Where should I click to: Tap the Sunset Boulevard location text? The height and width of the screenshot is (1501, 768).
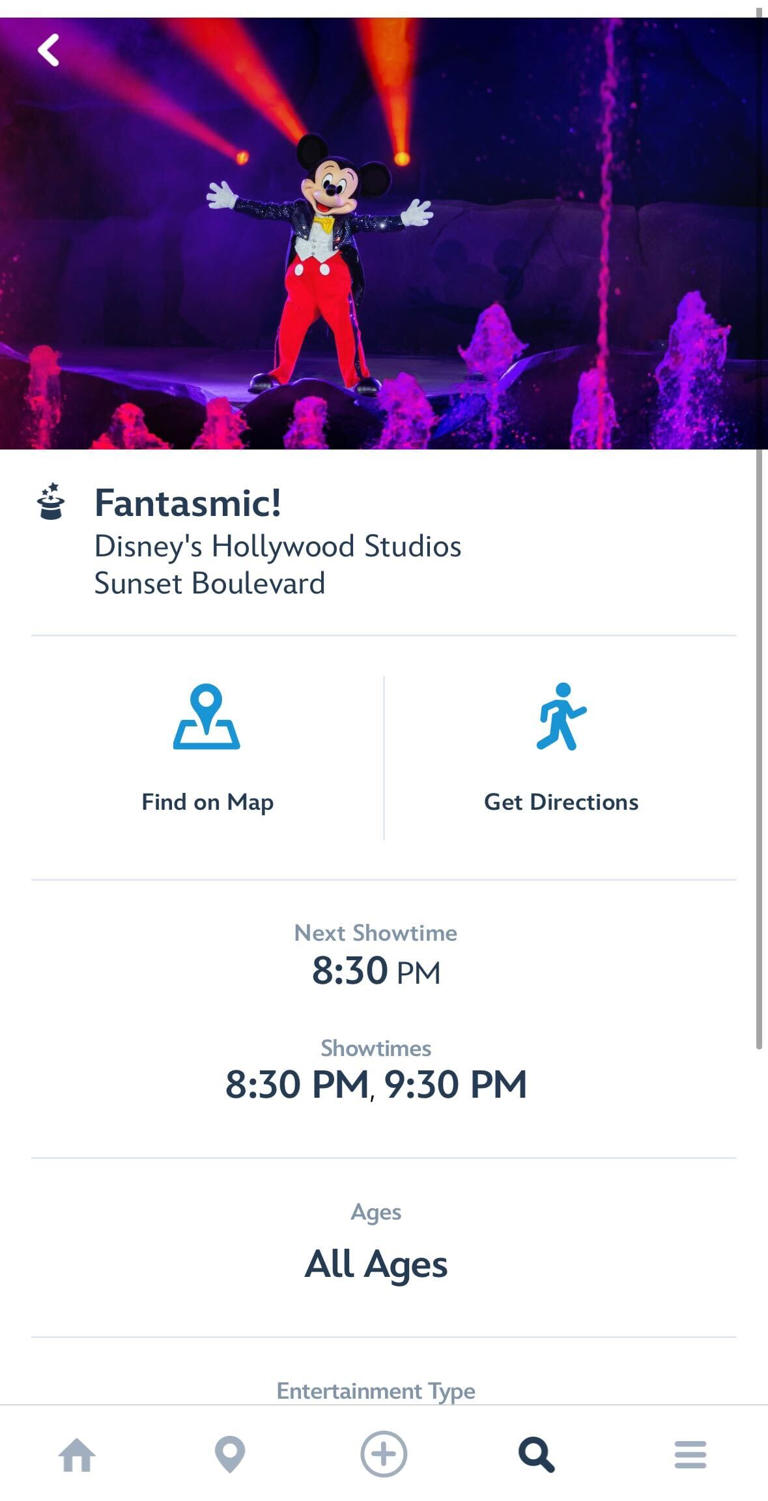pos(209,584)
